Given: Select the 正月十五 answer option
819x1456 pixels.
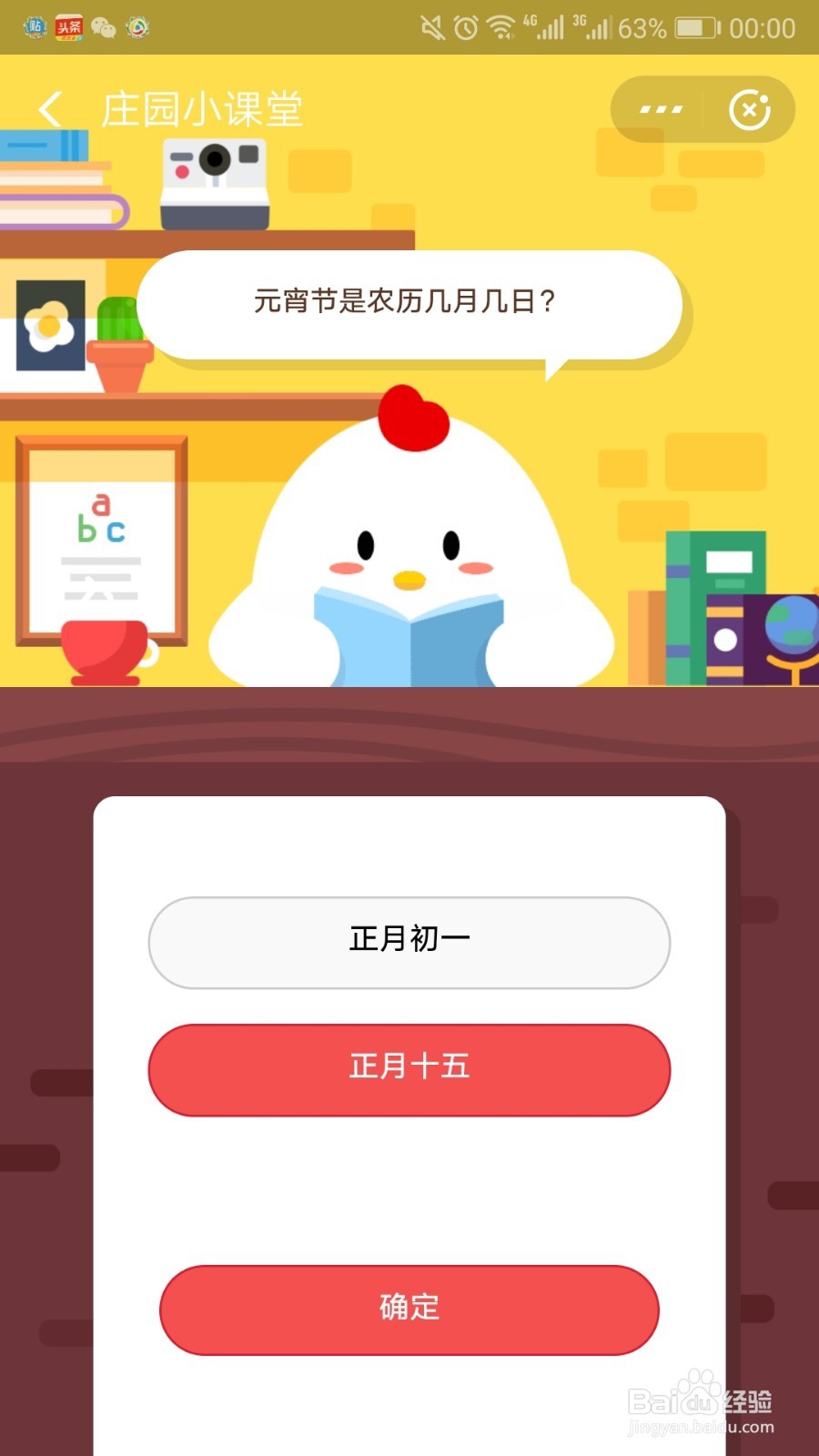Looking at the screenshot, I should pyautogui.click(x=409, y=1070).
